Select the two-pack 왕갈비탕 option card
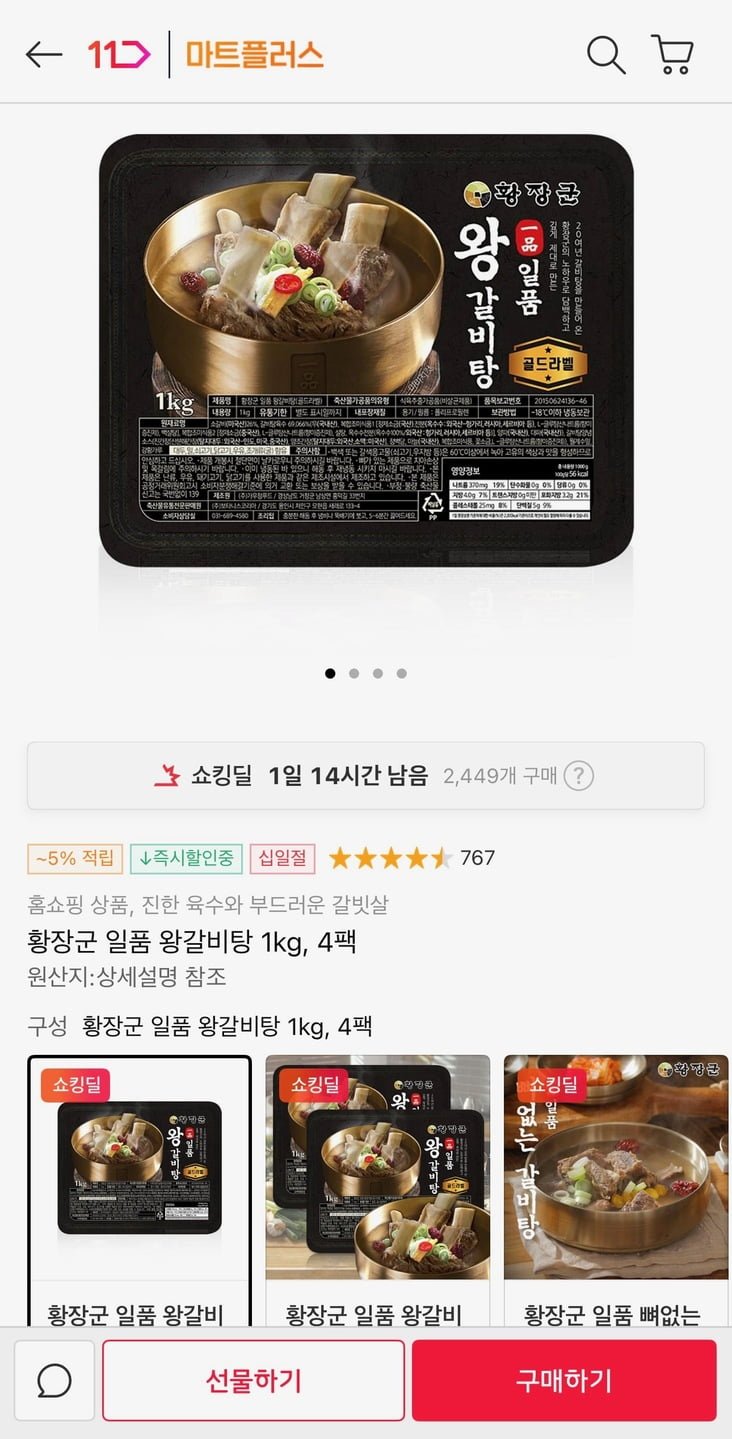The image size is (732, 1439). tap(377, 1190)
